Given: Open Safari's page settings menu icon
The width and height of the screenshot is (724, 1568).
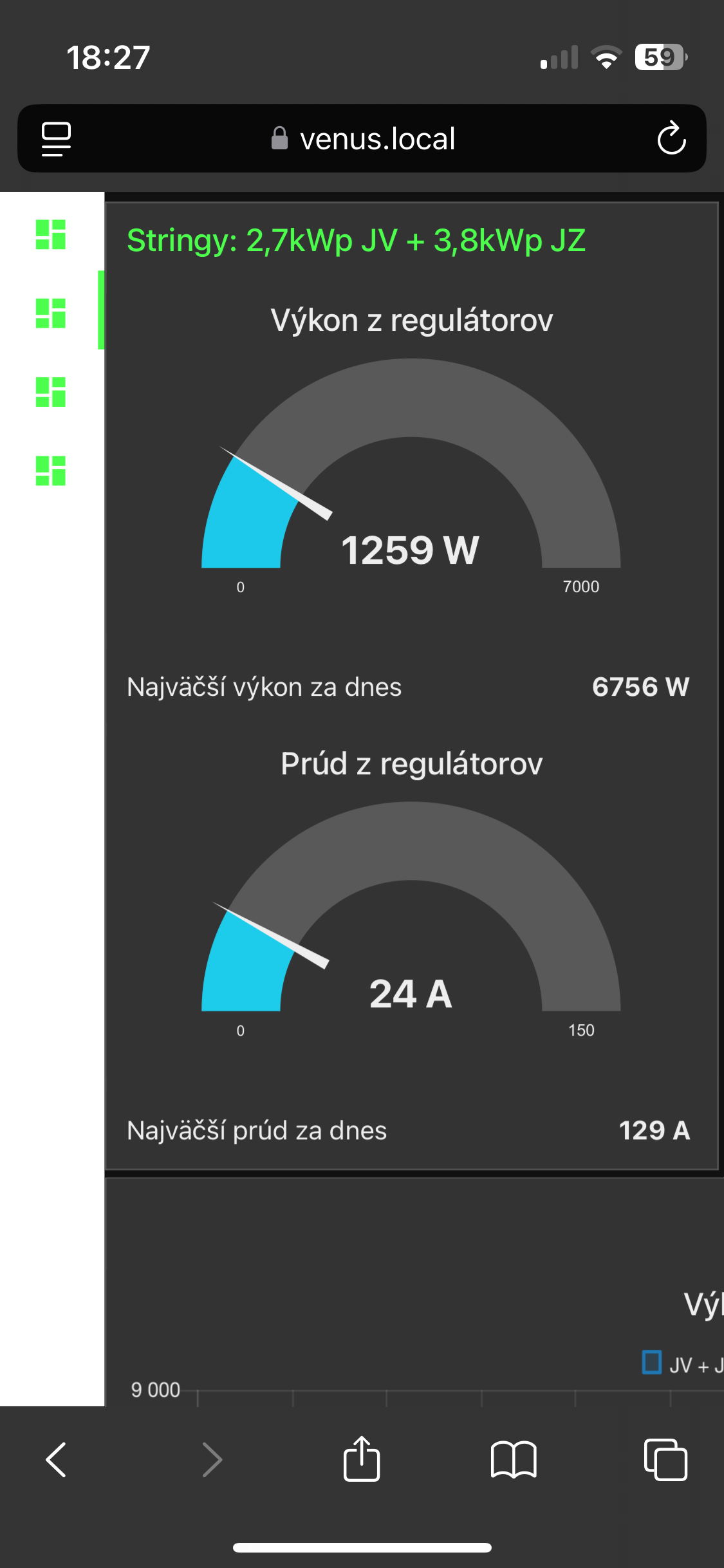Looking at the screenshot, I should [x=56, y=138].
